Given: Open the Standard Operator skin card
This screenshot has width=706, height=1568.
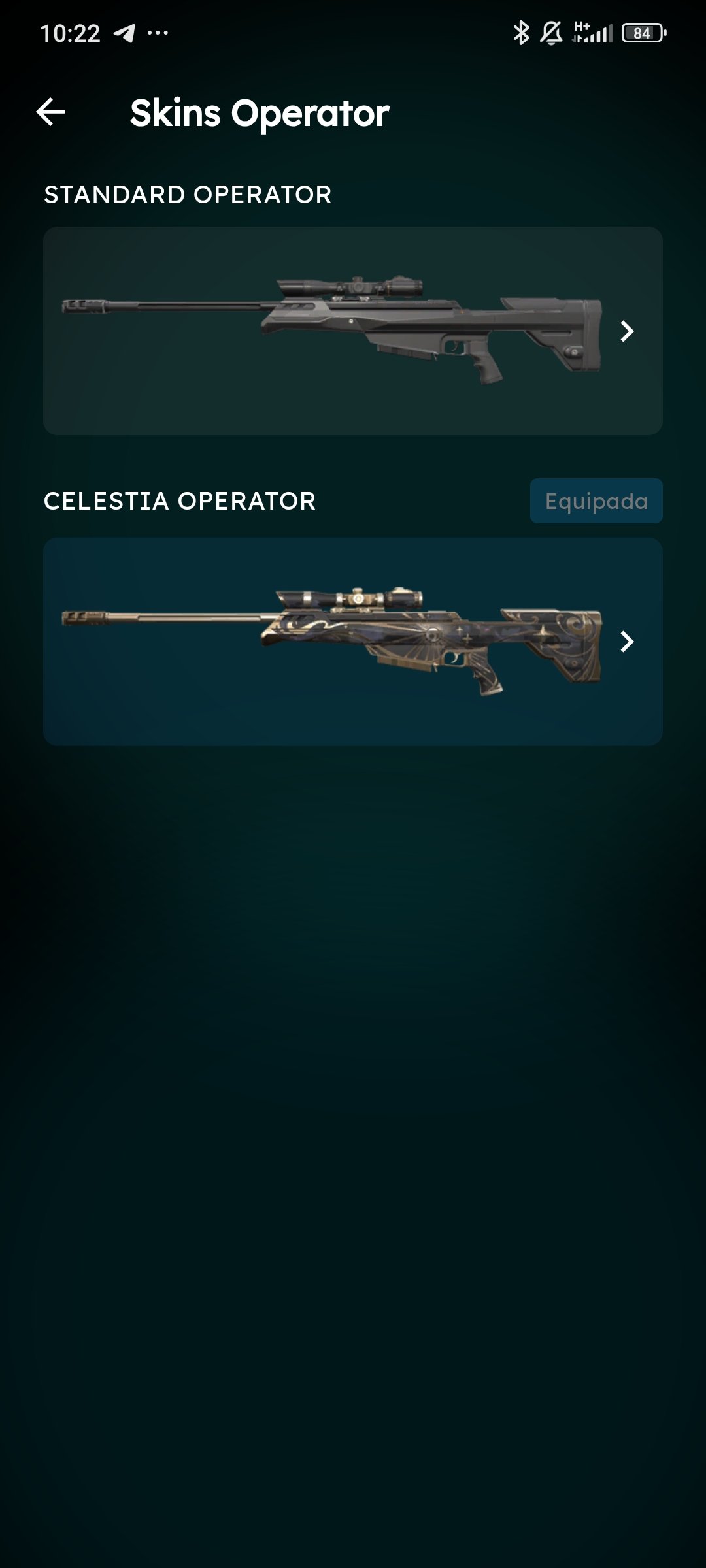Looking at the screenshot, I should [353, 331].
